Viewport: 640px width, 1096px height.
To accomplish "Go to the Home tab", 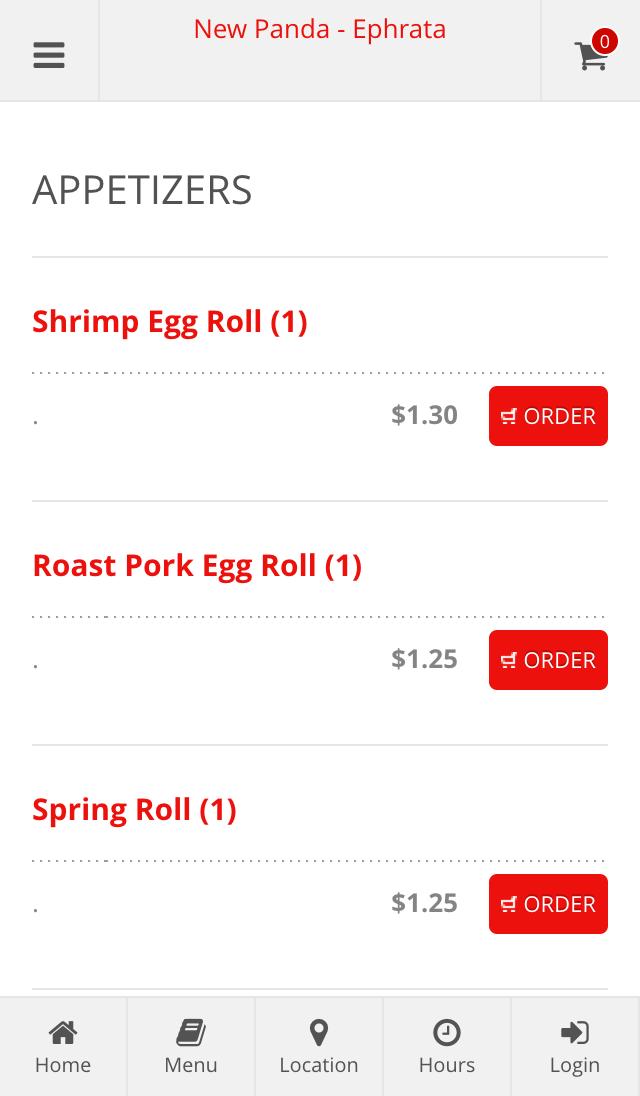I will pos(63,1046).
